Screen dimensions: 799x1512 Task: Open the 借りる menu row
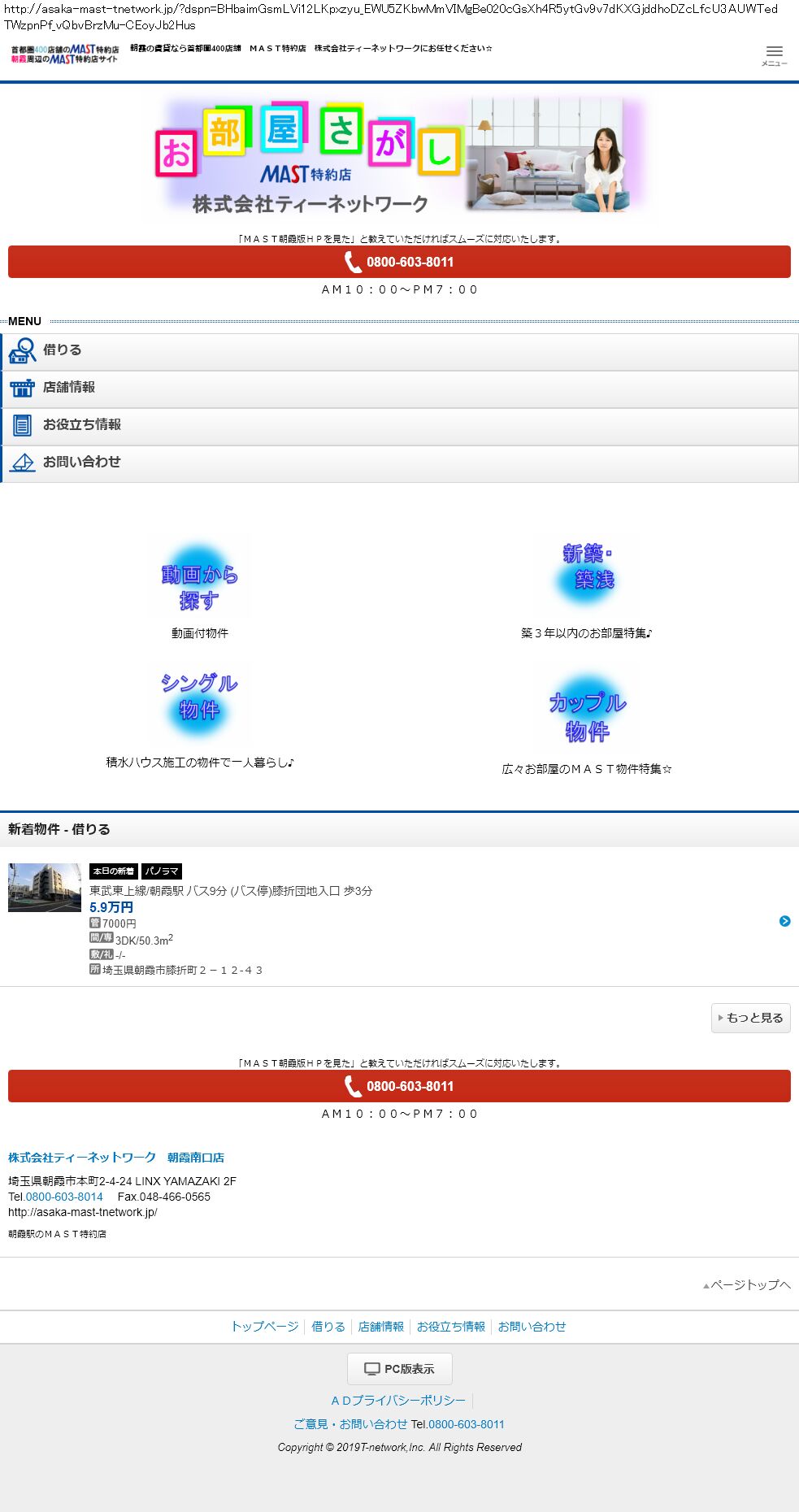(x=399, y=352)
